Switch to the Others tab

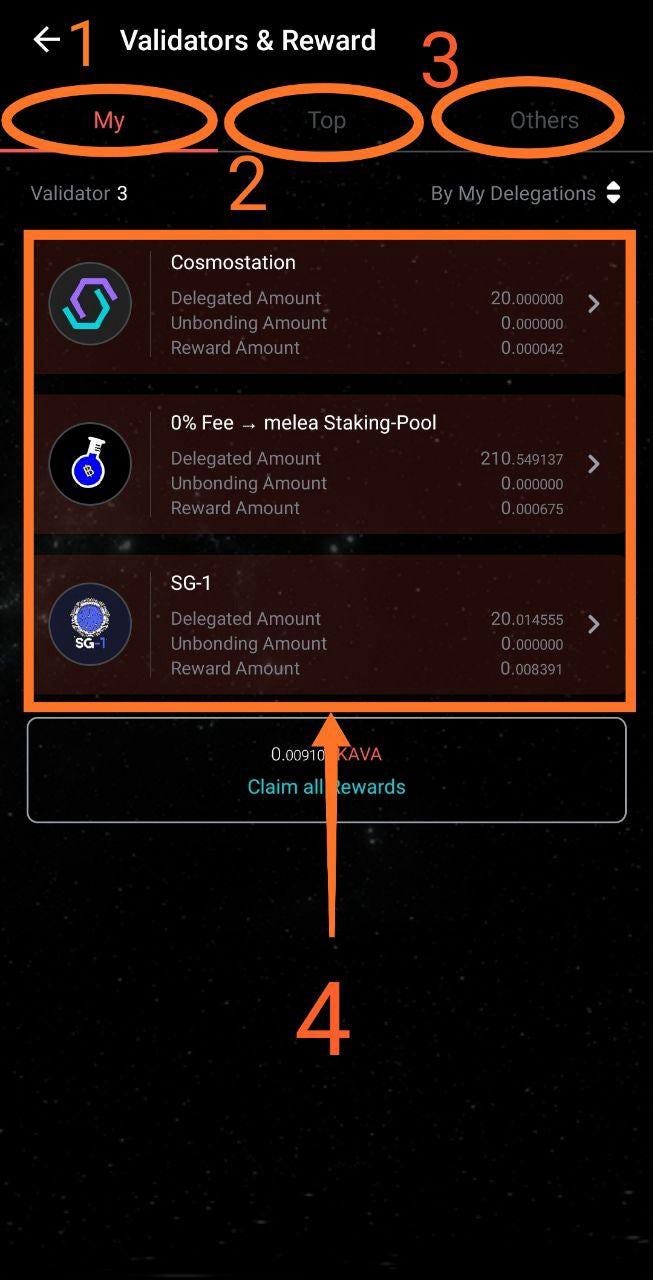coord(544,121)
